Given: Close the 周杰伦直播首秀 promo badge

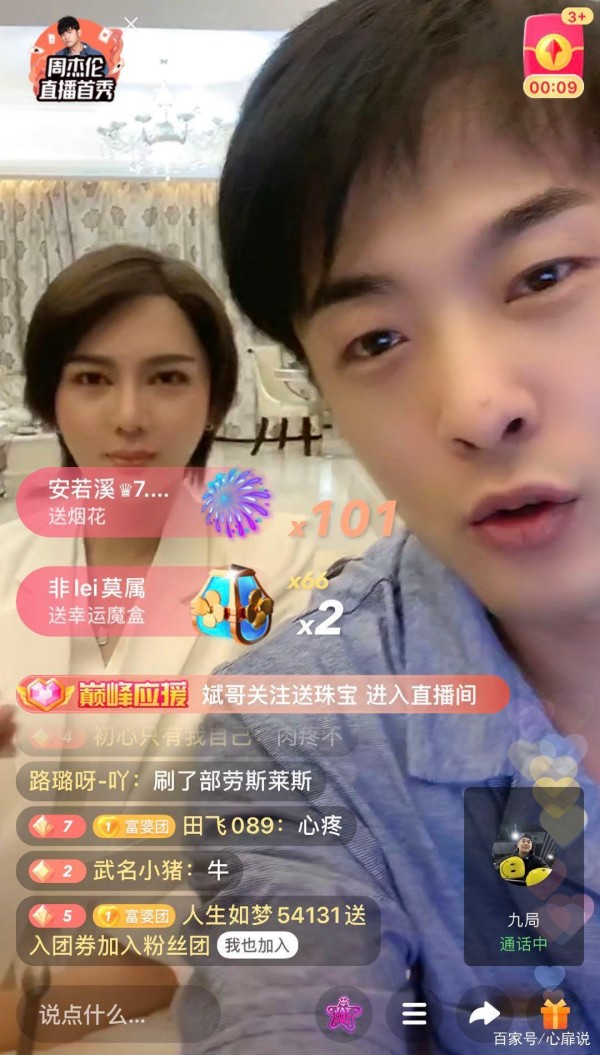Looking at the screenshot, I should 131,23.
